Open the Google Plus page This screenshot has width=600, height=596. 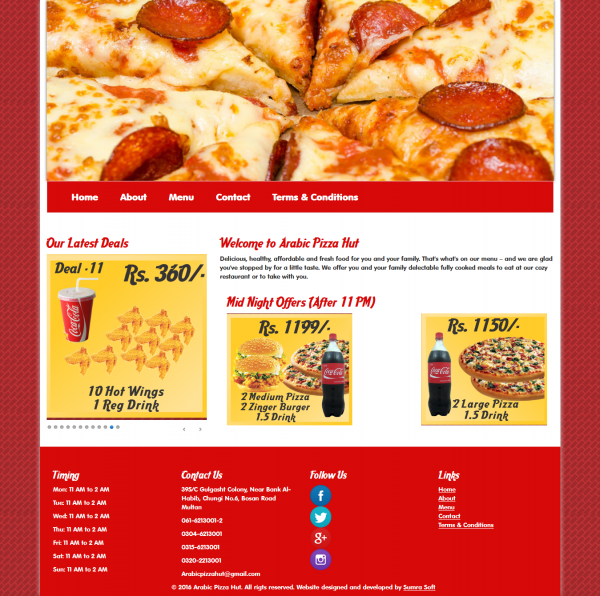tap(320, 538)
